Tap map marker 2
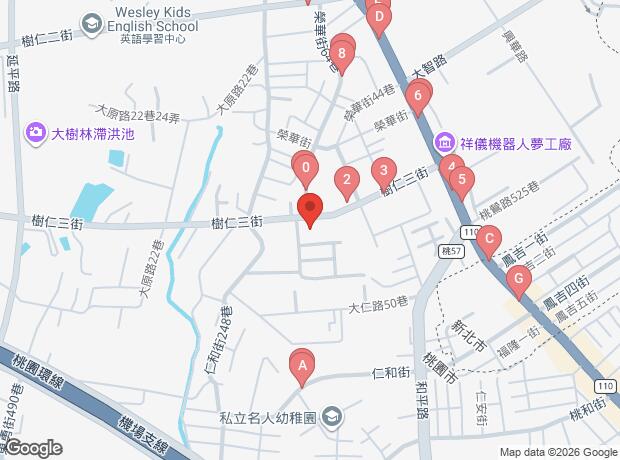Viewport: 620px width, 460px height. (346, 180)
